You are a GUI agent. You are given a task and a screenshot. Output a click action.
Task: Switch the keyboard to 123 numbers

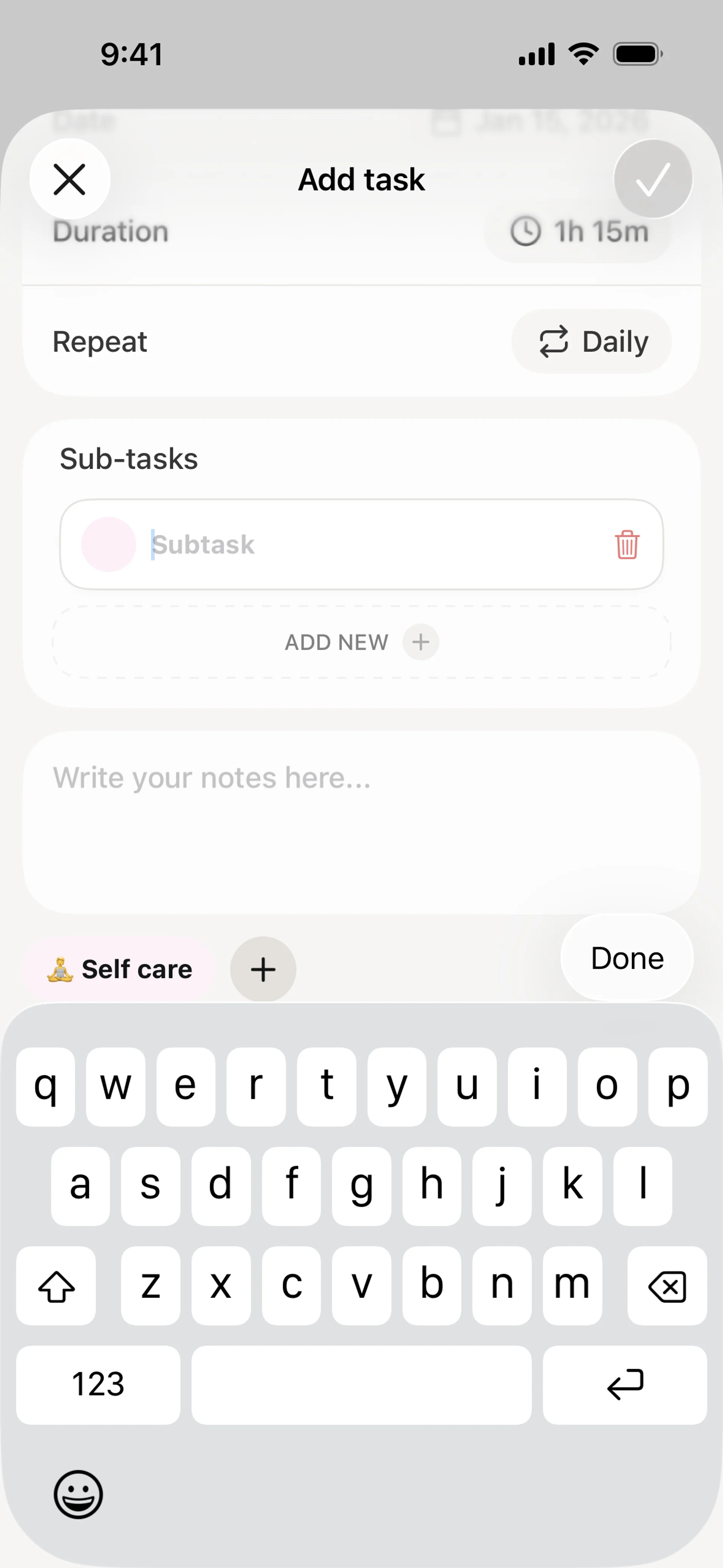tap(98, 1384)
